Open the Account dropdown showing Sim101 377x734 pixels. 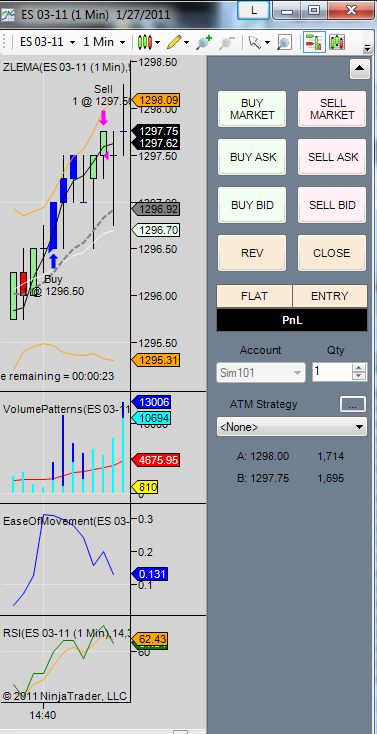[x=261, y=373]
